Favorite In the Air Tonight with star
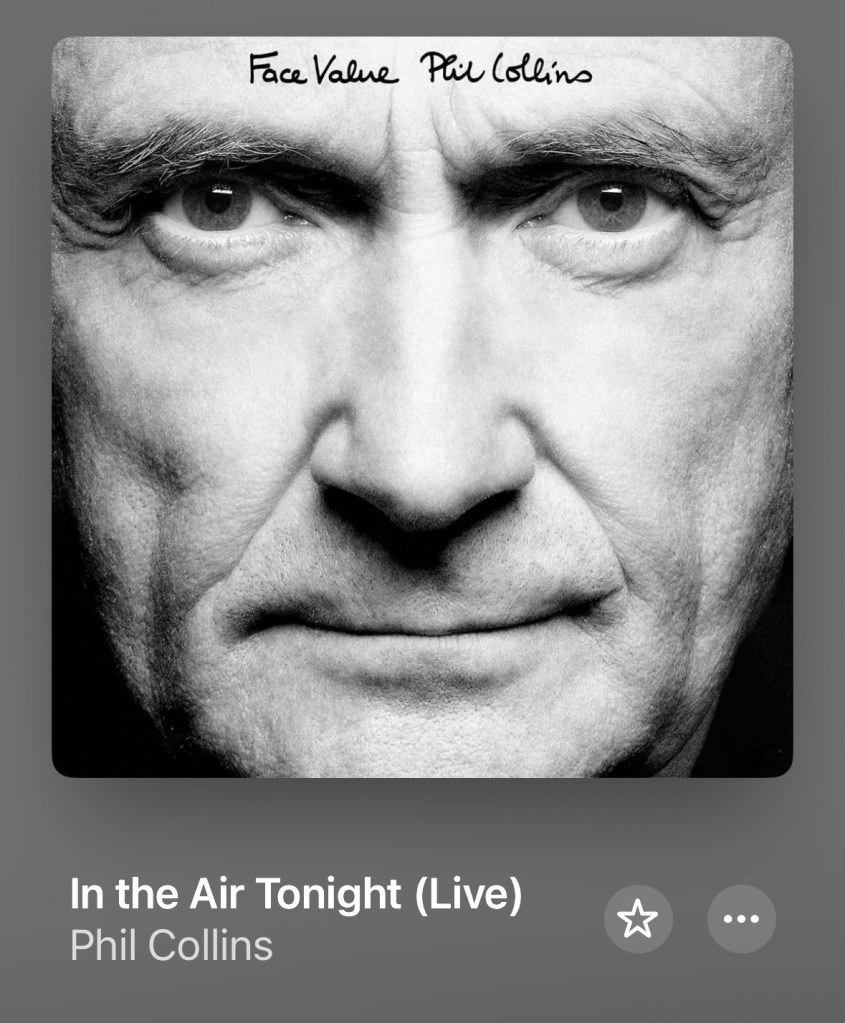 [x=638, y=919]
